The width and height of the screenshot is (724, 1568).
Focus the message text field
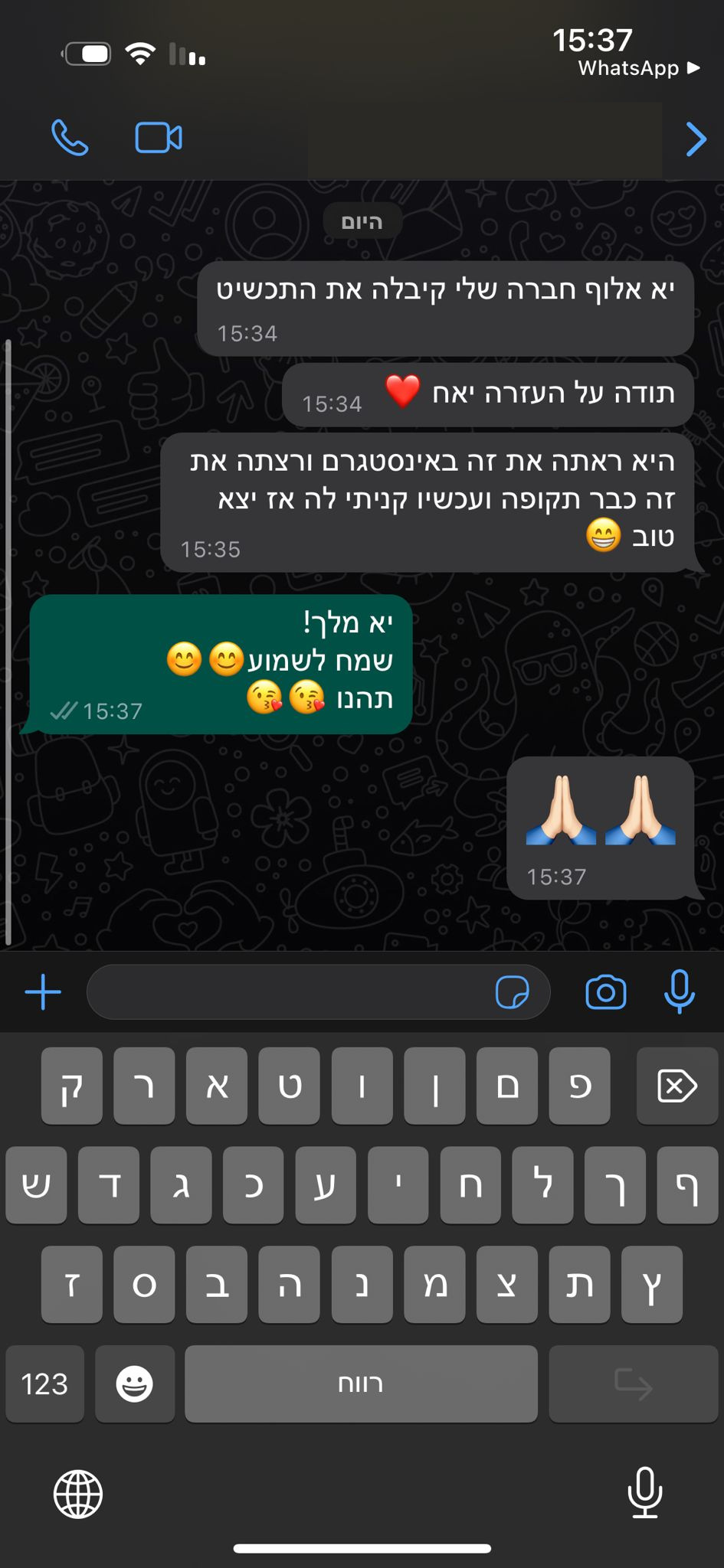point(291,993)
